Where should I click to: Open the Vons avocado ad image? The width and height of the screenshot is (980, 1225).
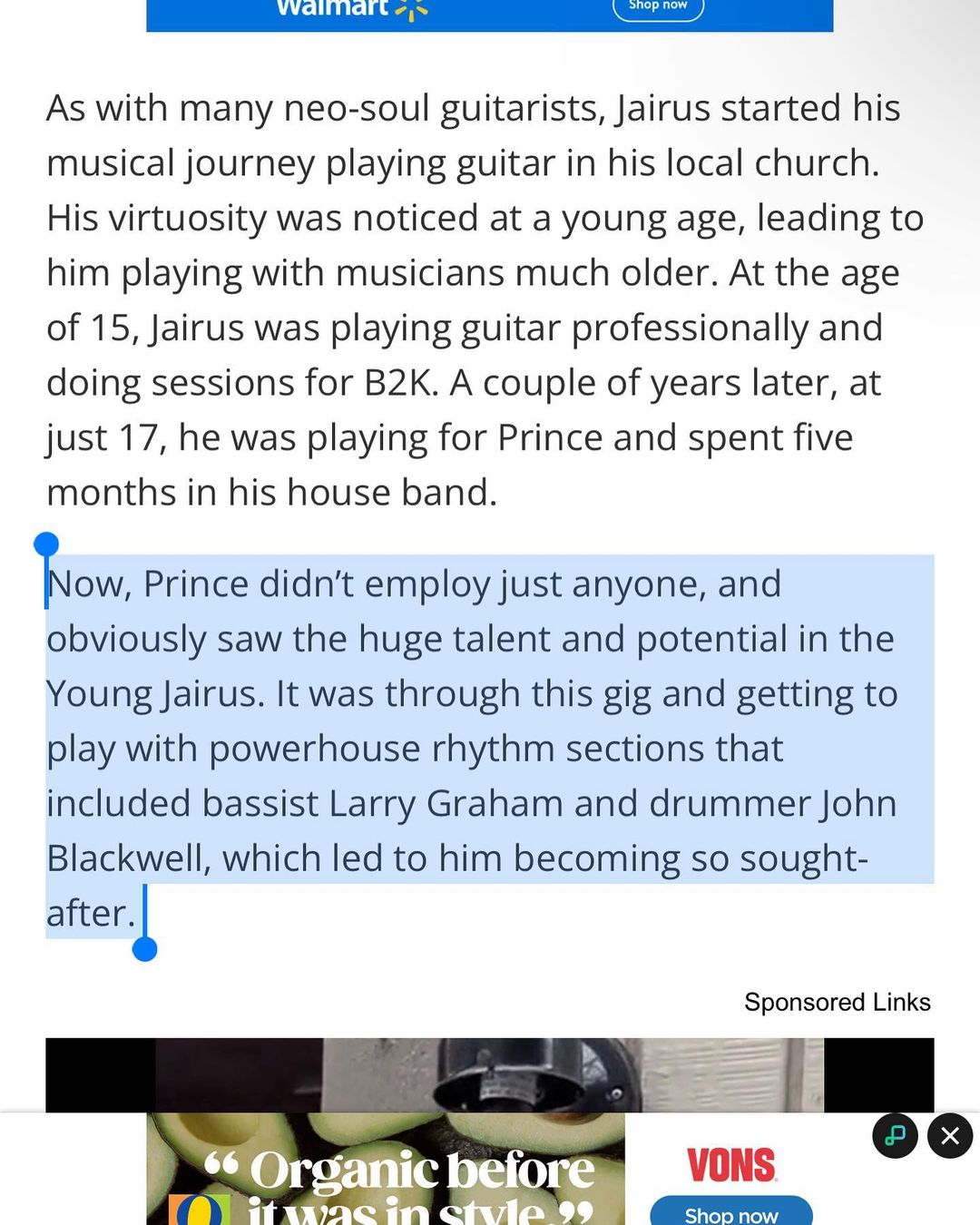pos(386,1171)
